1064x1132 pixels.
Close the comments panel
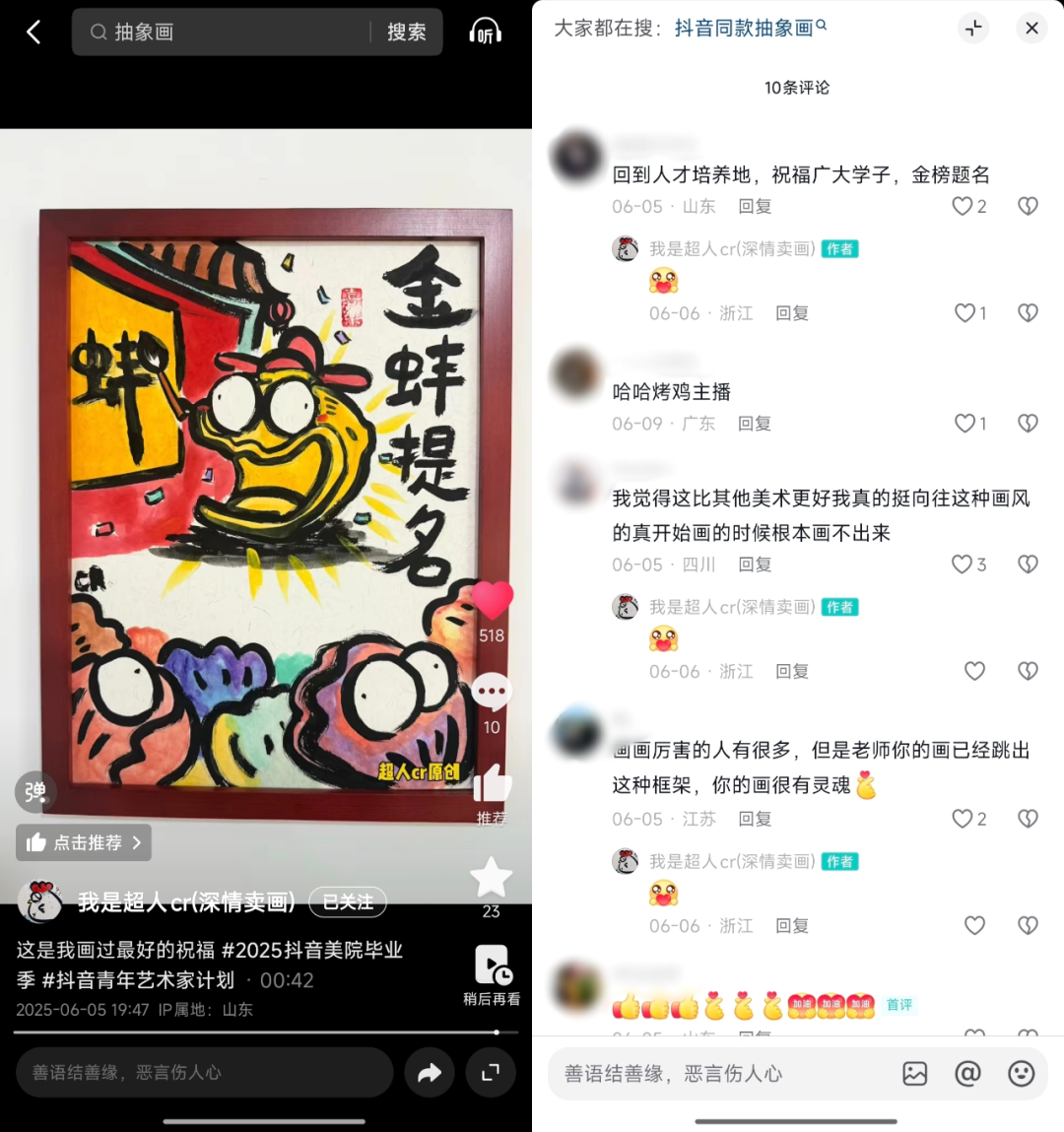[1031, 29]
